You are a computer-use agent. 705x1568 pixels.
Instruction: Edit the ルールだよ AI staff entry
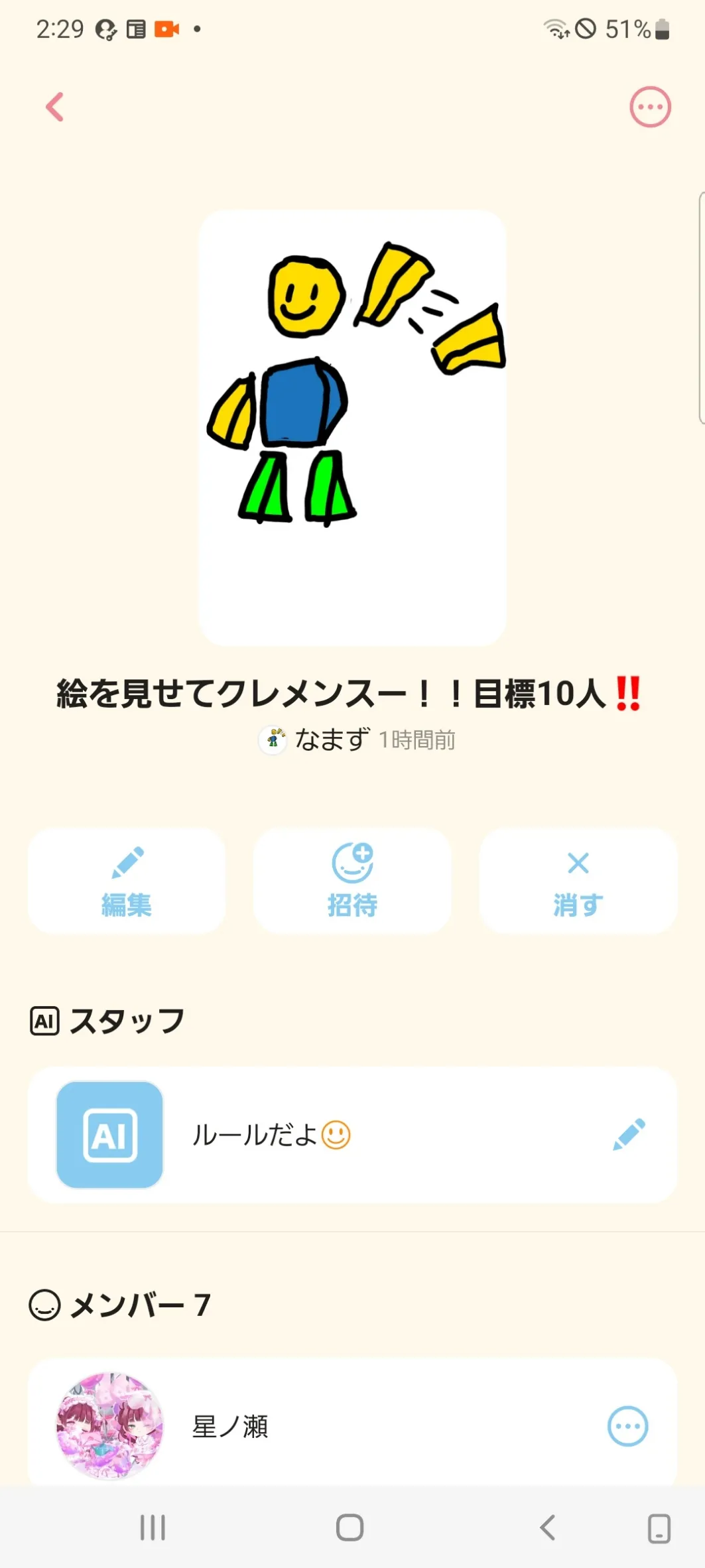click(x=629, y=1135)
